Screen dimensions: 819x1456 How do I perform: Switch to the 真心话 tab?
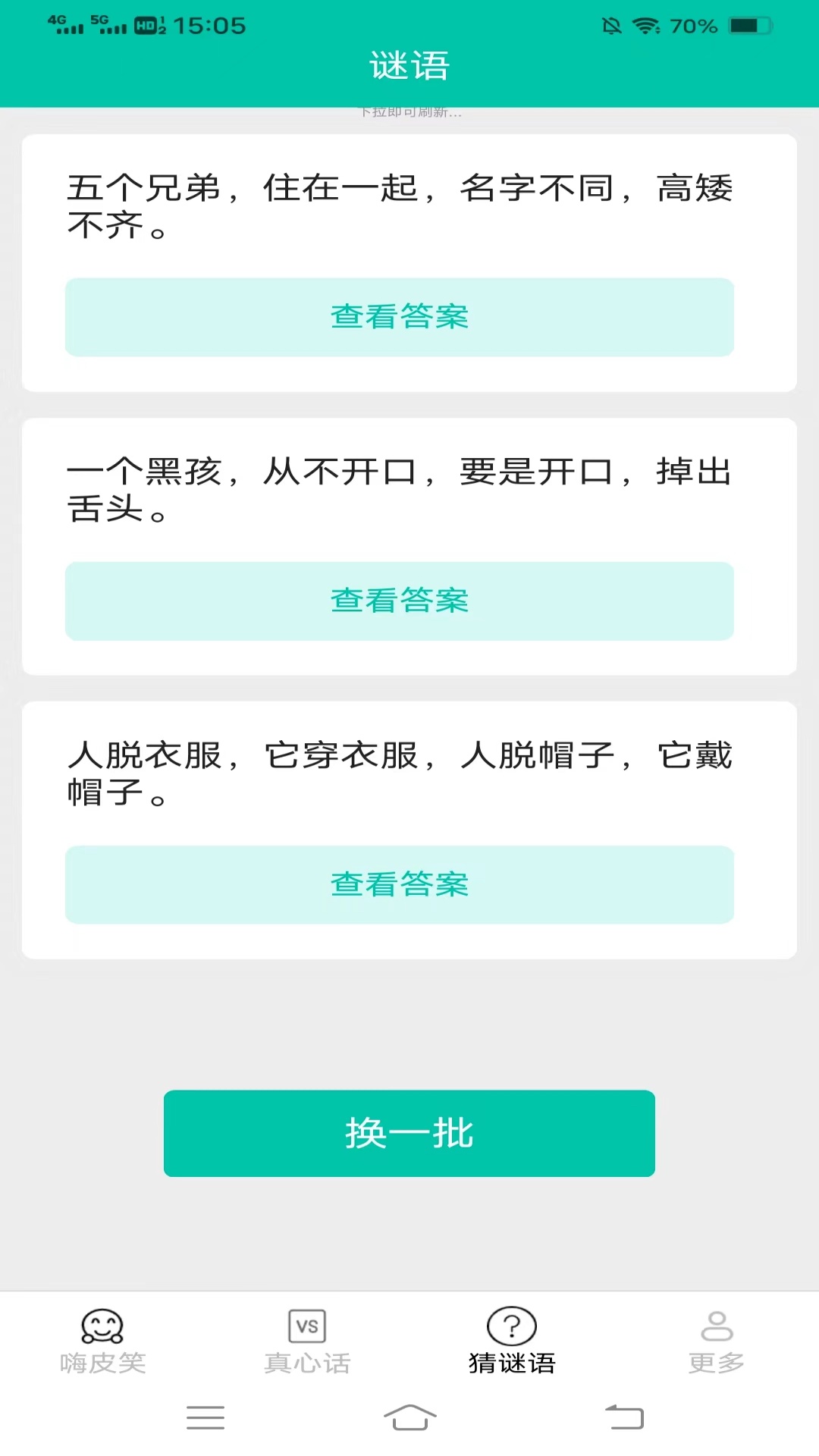point(306,1361)
